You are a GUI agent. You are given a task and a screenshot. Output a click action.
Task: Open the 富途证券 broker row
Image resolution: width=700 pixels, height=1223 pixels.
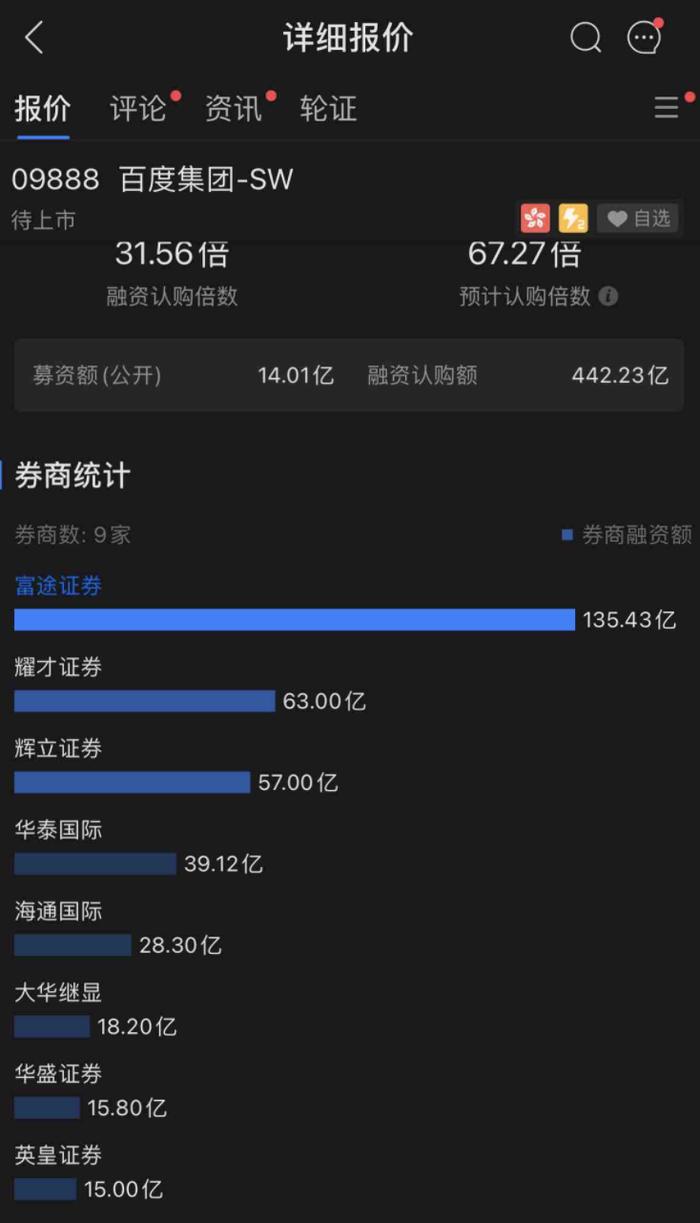tap(346, 604)
